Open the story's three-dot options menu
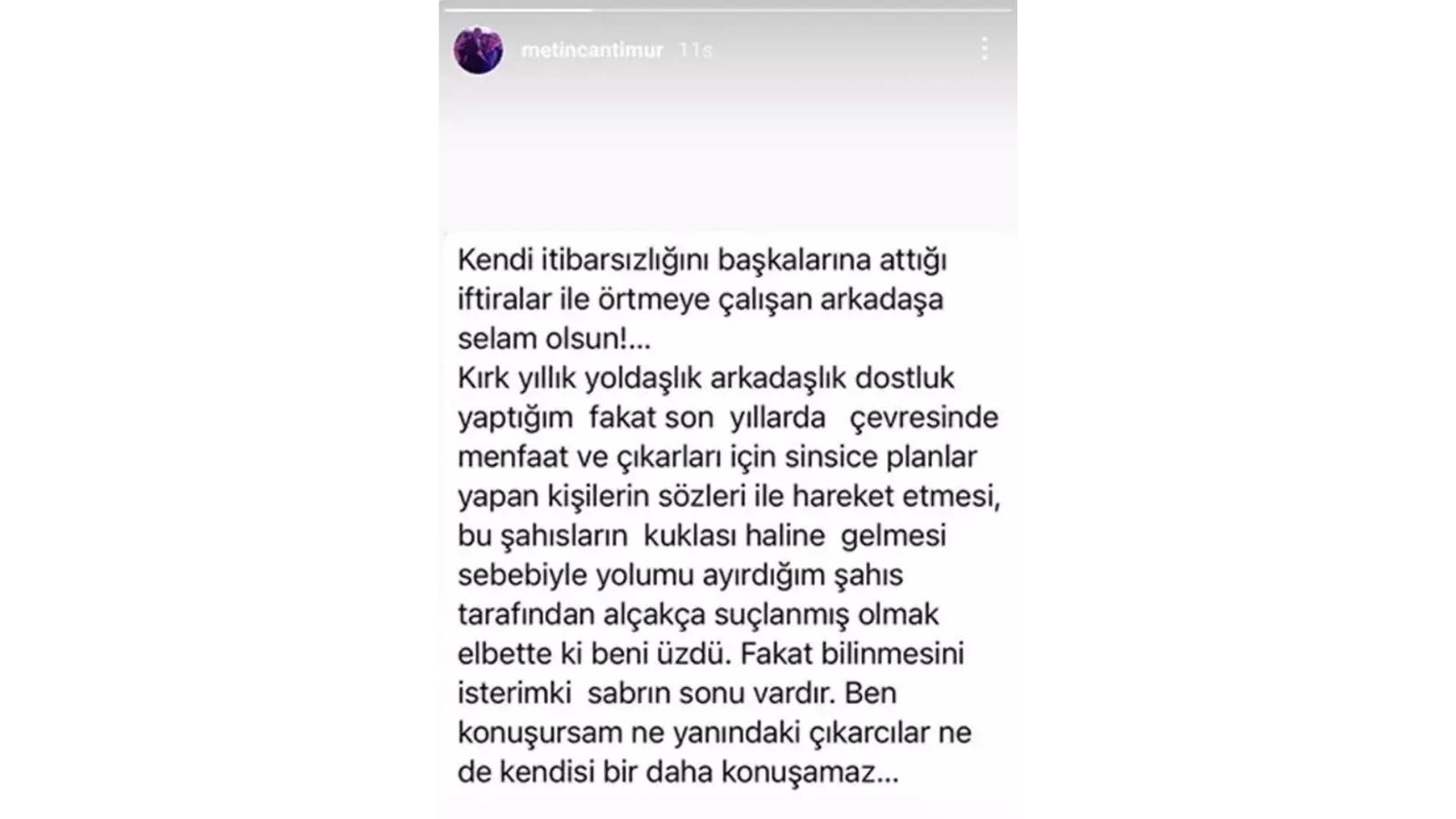1456x819 pixels. 984,49
